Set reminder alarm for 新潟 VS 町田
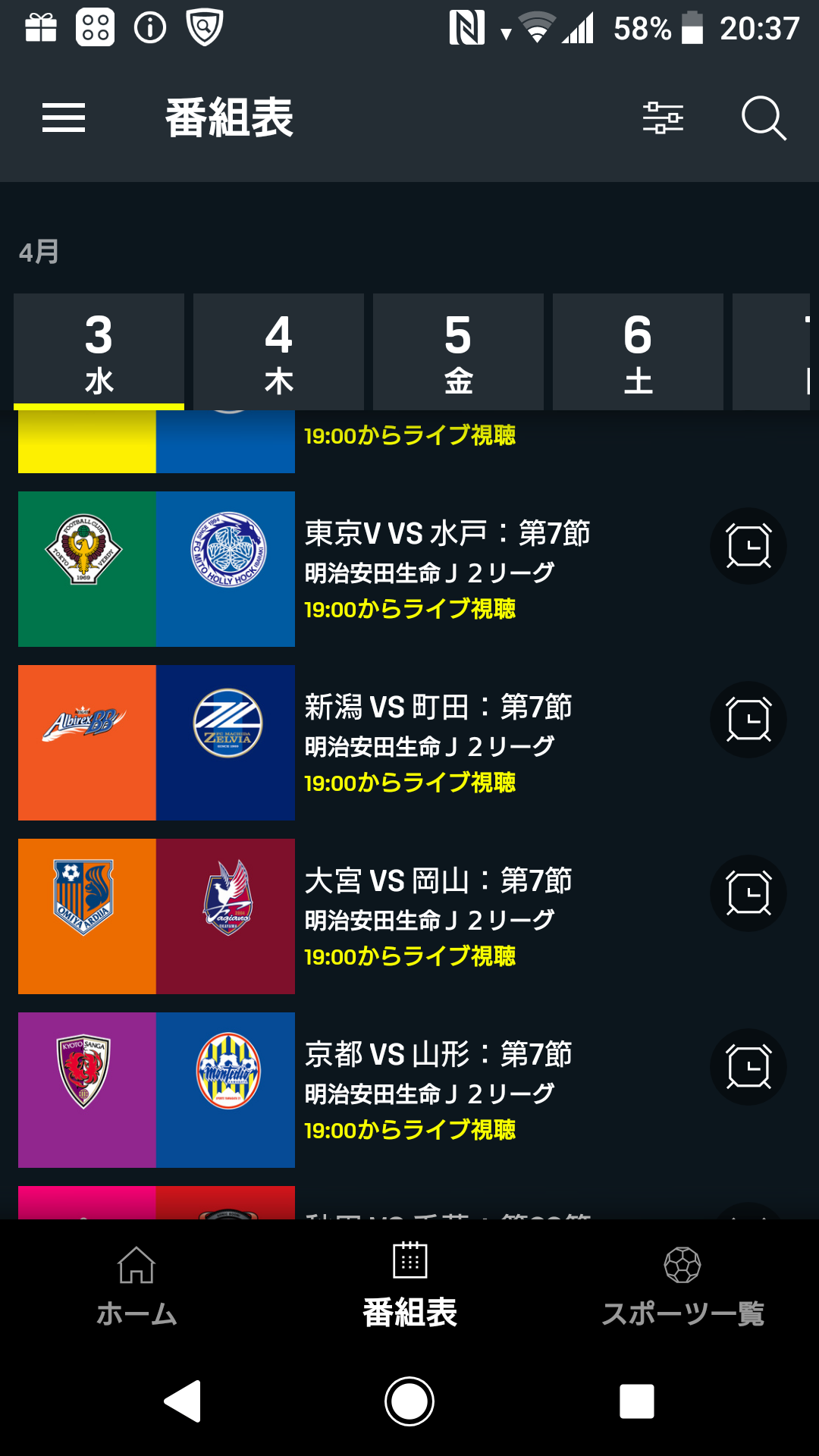This screenshot has height=1456, width=819. 748,720
